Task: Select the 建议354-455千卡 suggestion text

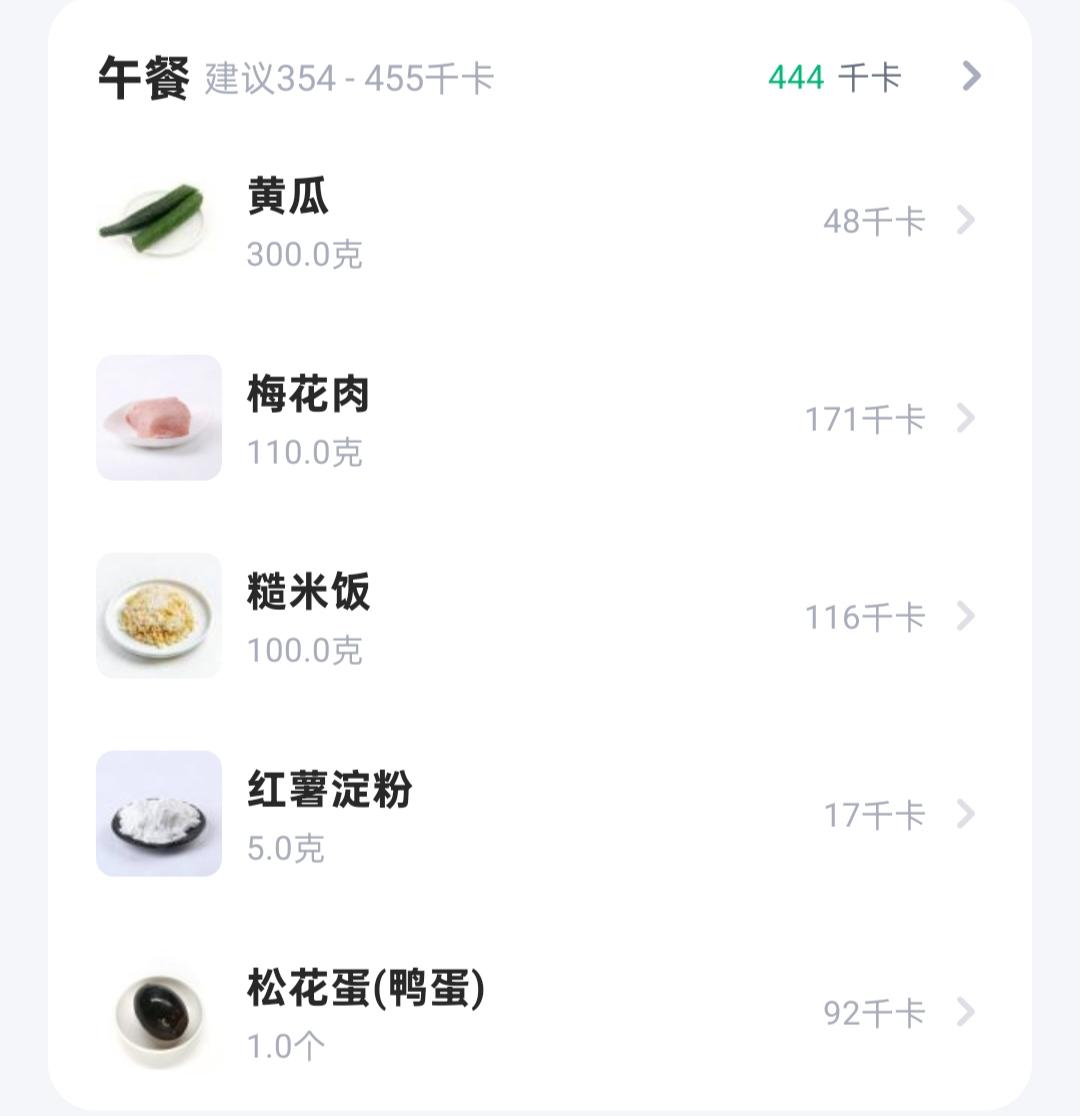Action: pos(350,78)
